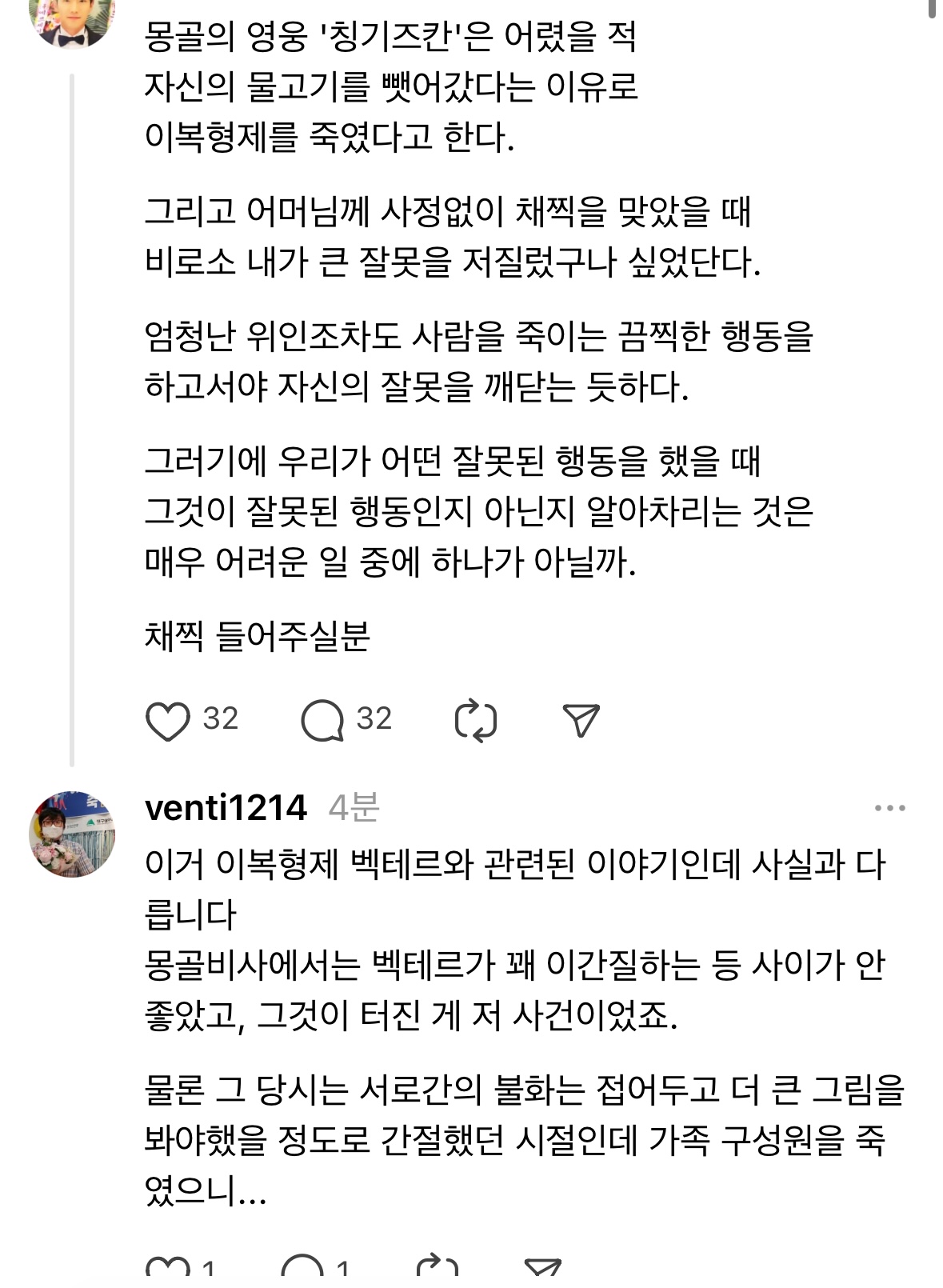Share the main post via the send icon

(x=581, y=720)
